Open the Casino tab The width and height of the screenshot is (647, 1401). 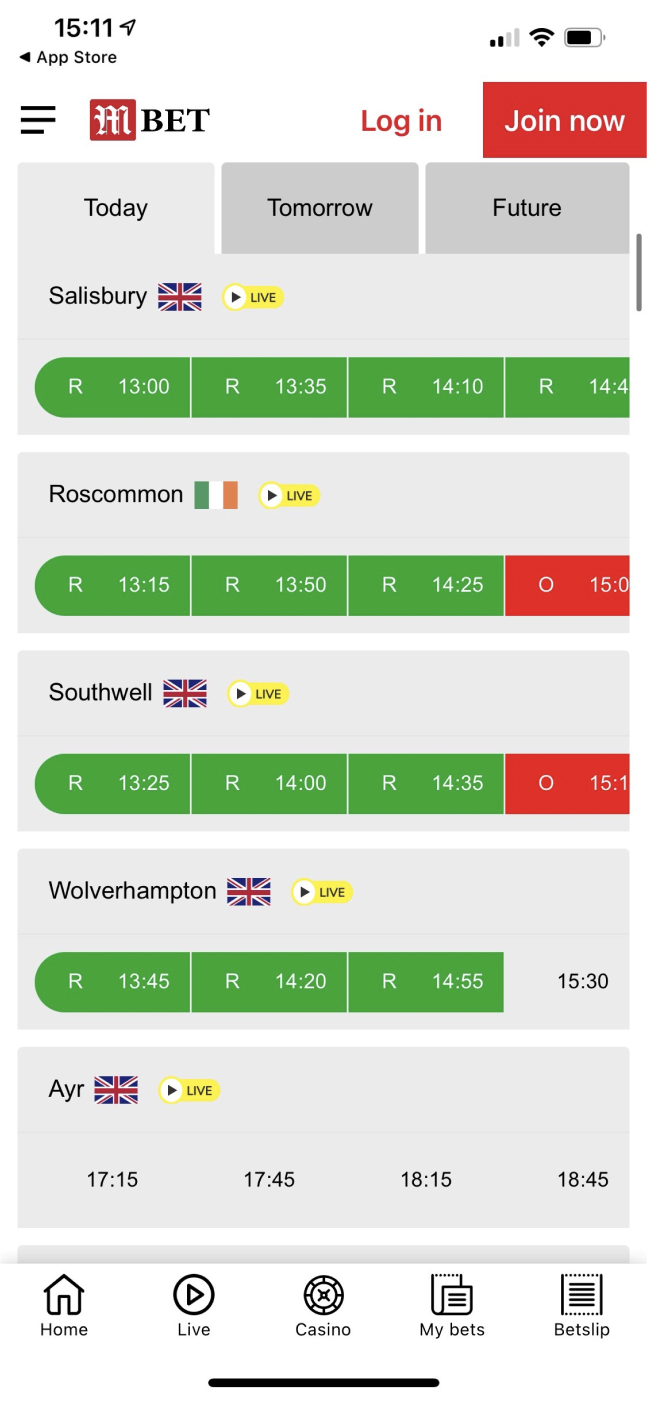[x=323, y=1306]
